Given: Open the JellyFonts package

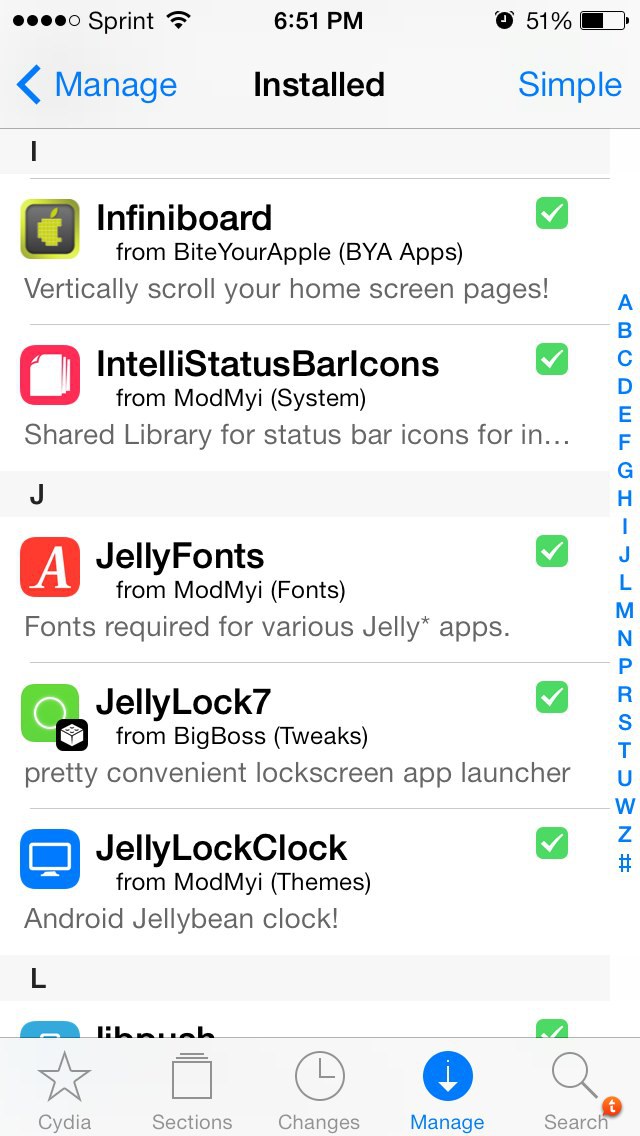Looking at the screenshot, I should (x=300, y=590).
